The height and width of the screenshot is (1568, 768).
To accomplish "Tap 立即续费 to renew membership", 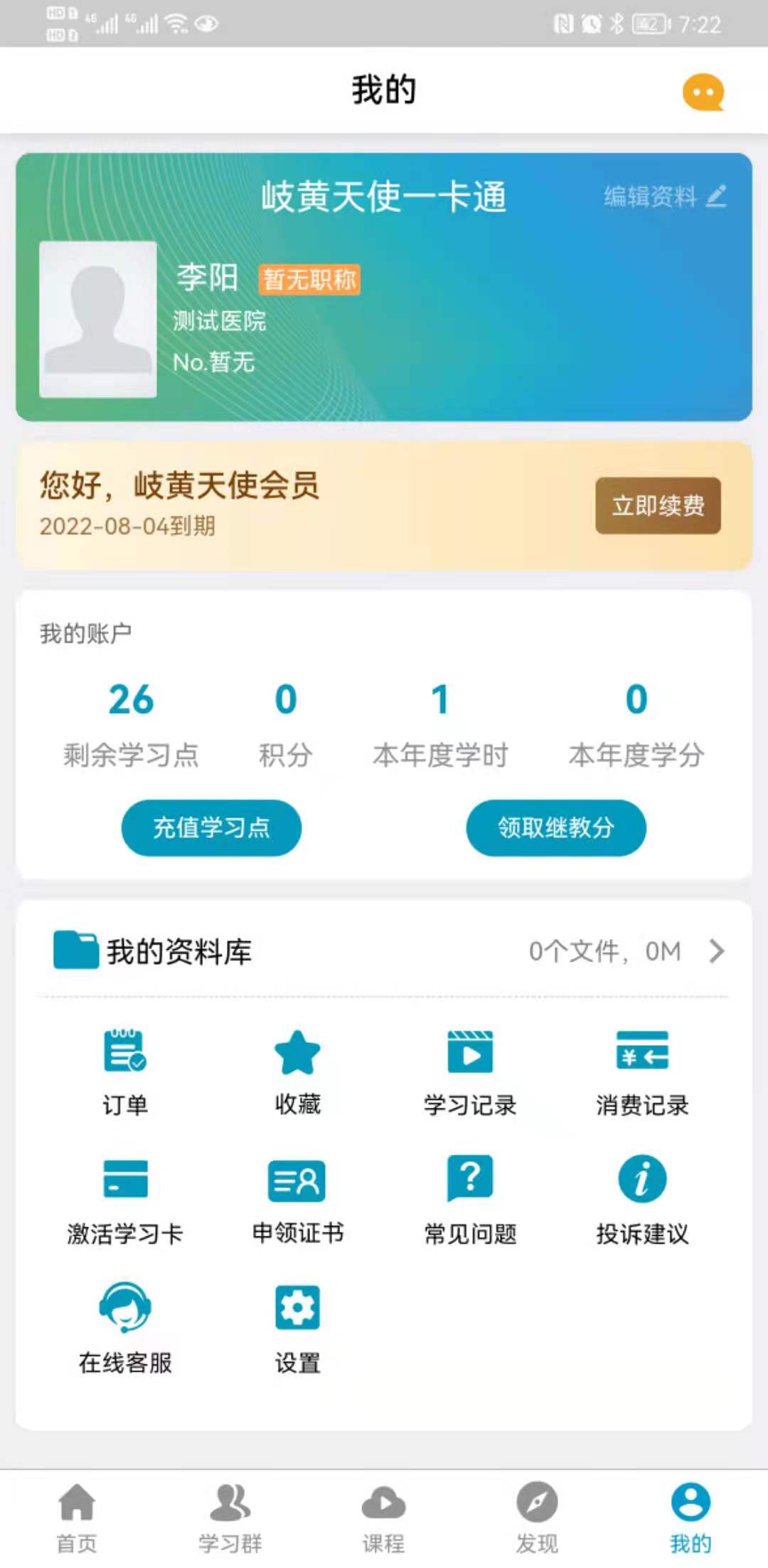I will [658, 506].
